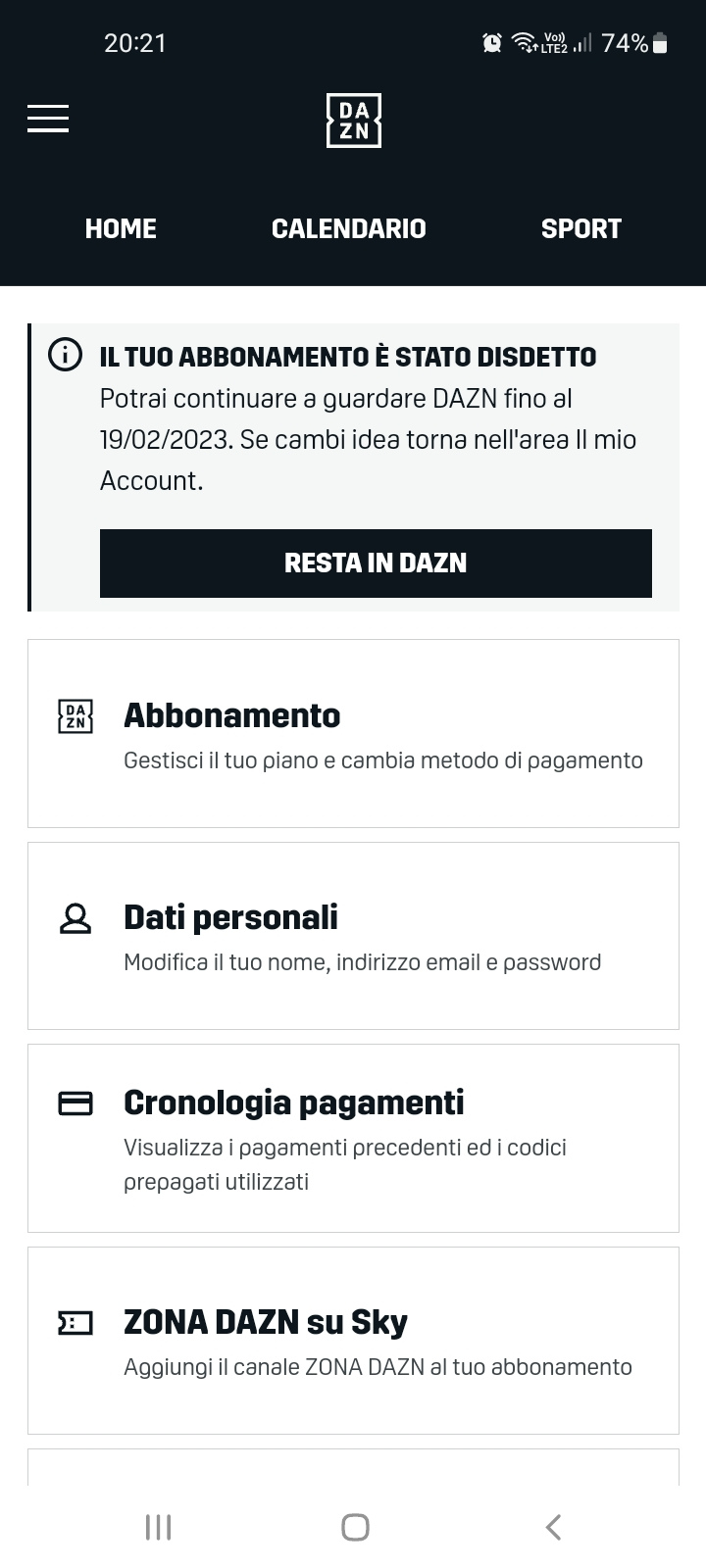The image size is (706, 1568).
Task: Go to the HOME tab
Action: tap(121, 228)
